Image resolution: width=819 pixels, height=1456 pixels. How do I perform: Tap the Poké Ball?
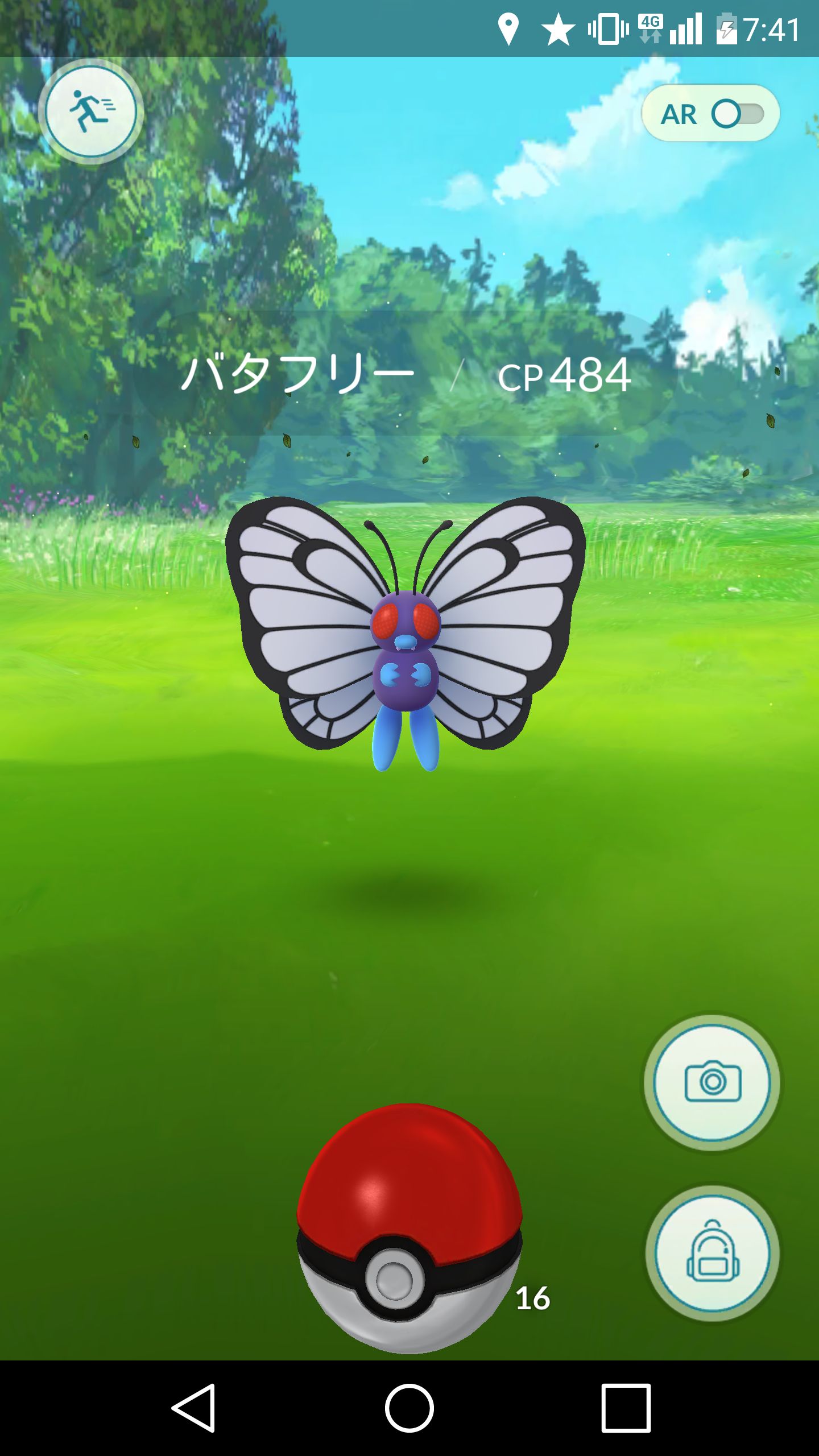[x=408, y=1228]
